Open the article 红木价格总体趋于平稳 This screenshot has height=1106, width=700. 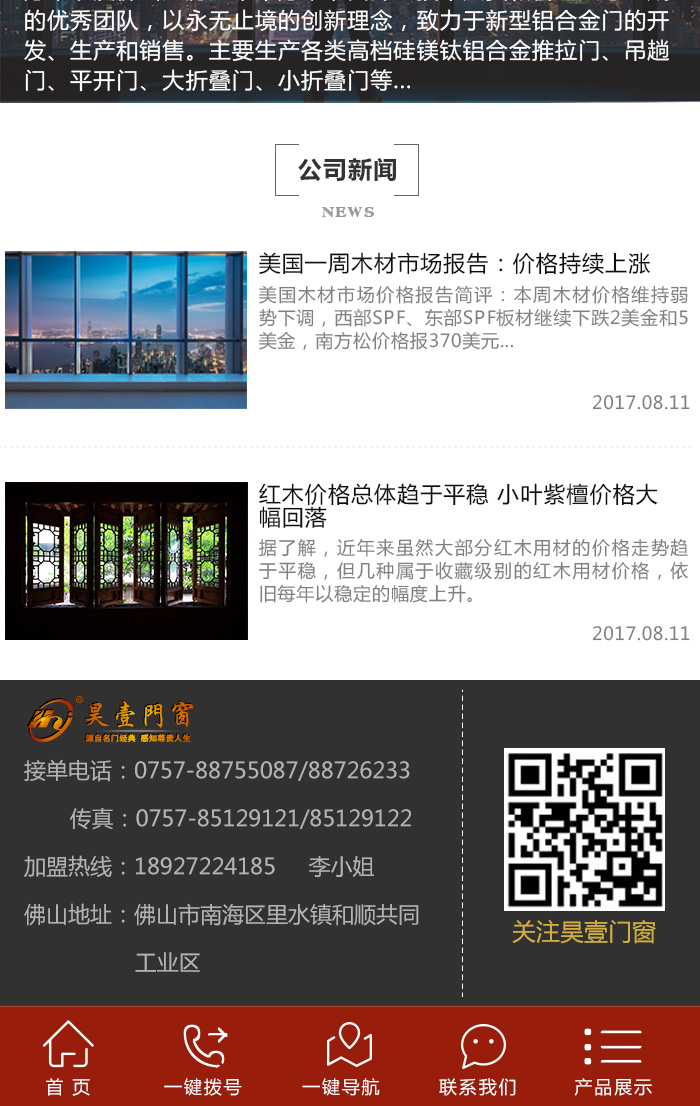pos(458,506)
